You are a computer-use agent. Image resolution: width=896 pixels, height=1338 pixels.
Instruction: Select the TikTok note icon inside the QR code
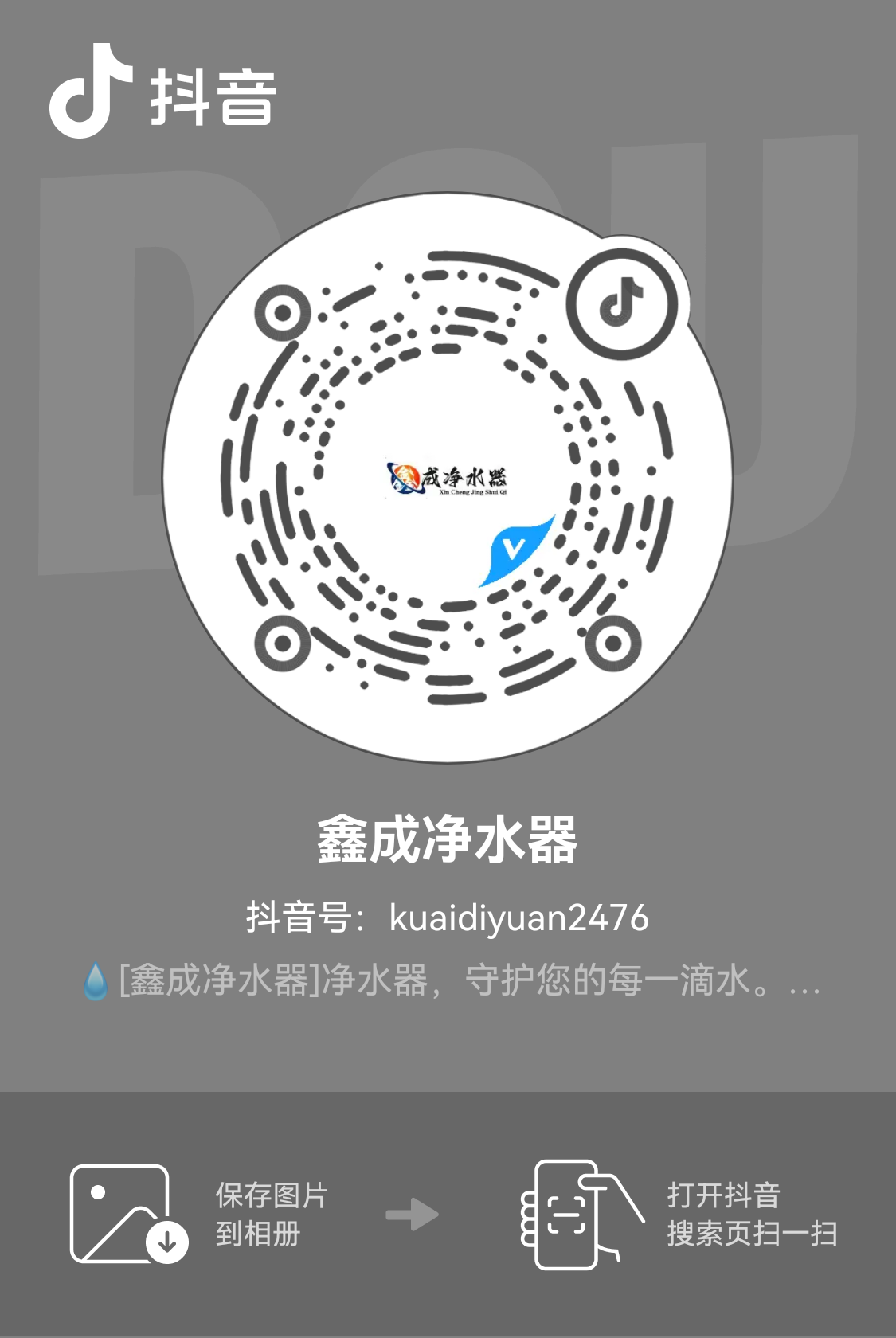tap(624, 305)
